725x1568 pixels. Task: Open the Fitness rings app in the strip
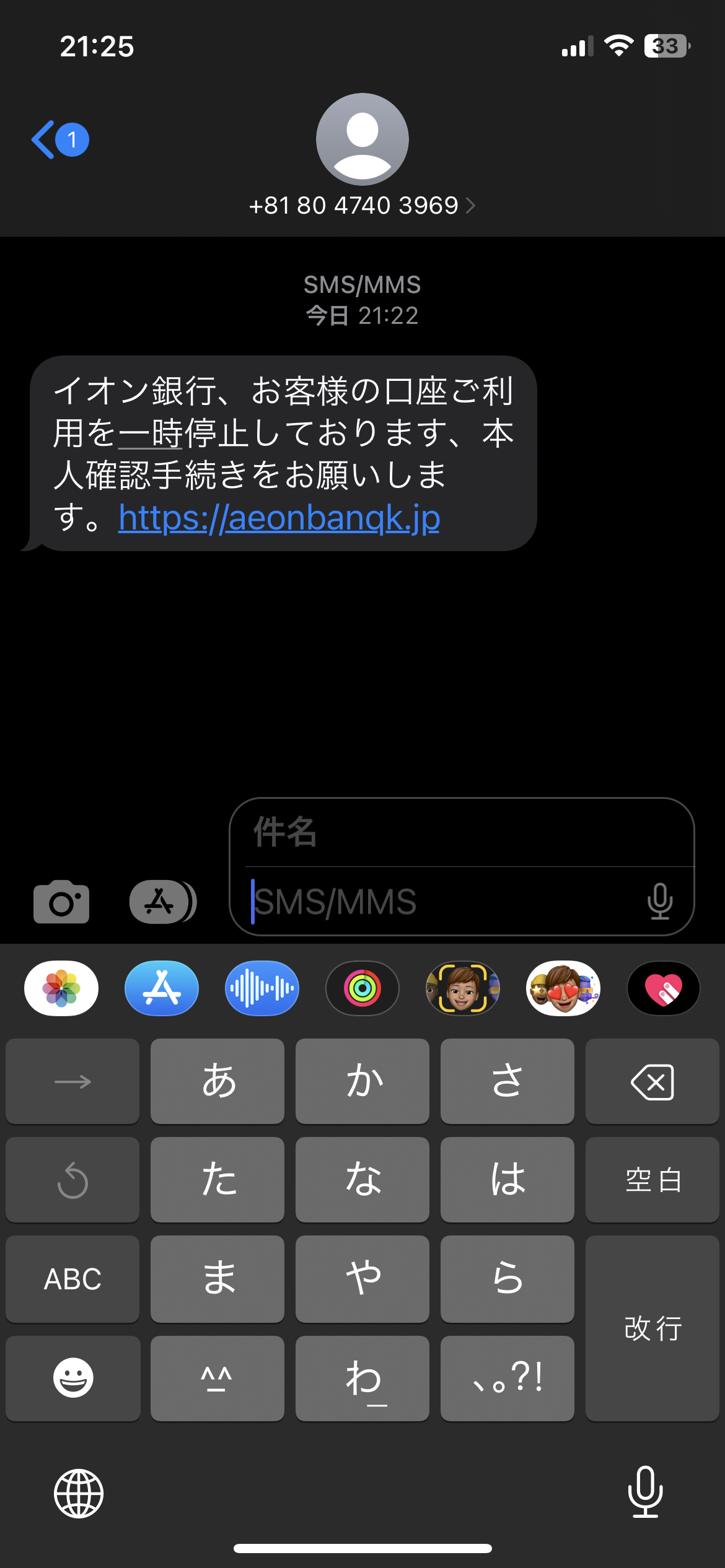pos(362,988)
